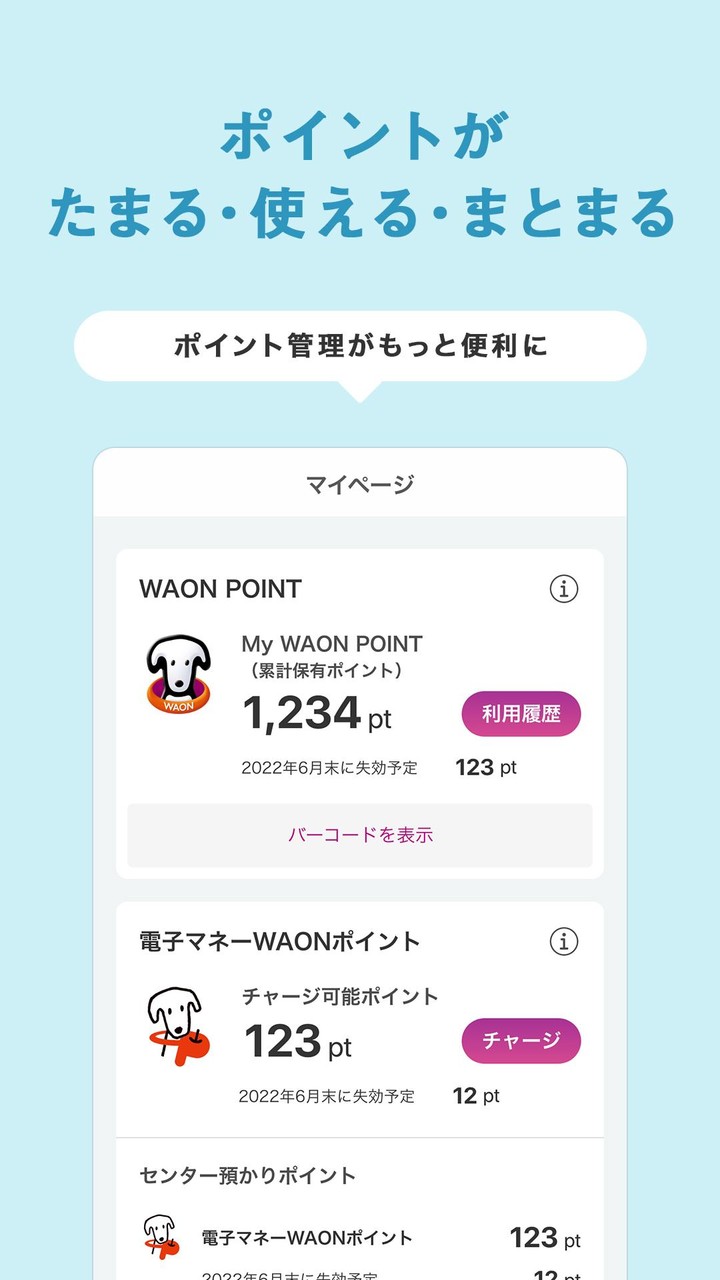Image resolution: width=720 pixels, height=1280 pixels.
Task: Tap the ポイント管理がもっと便利に speech bubble
Action: pos(359,345)
